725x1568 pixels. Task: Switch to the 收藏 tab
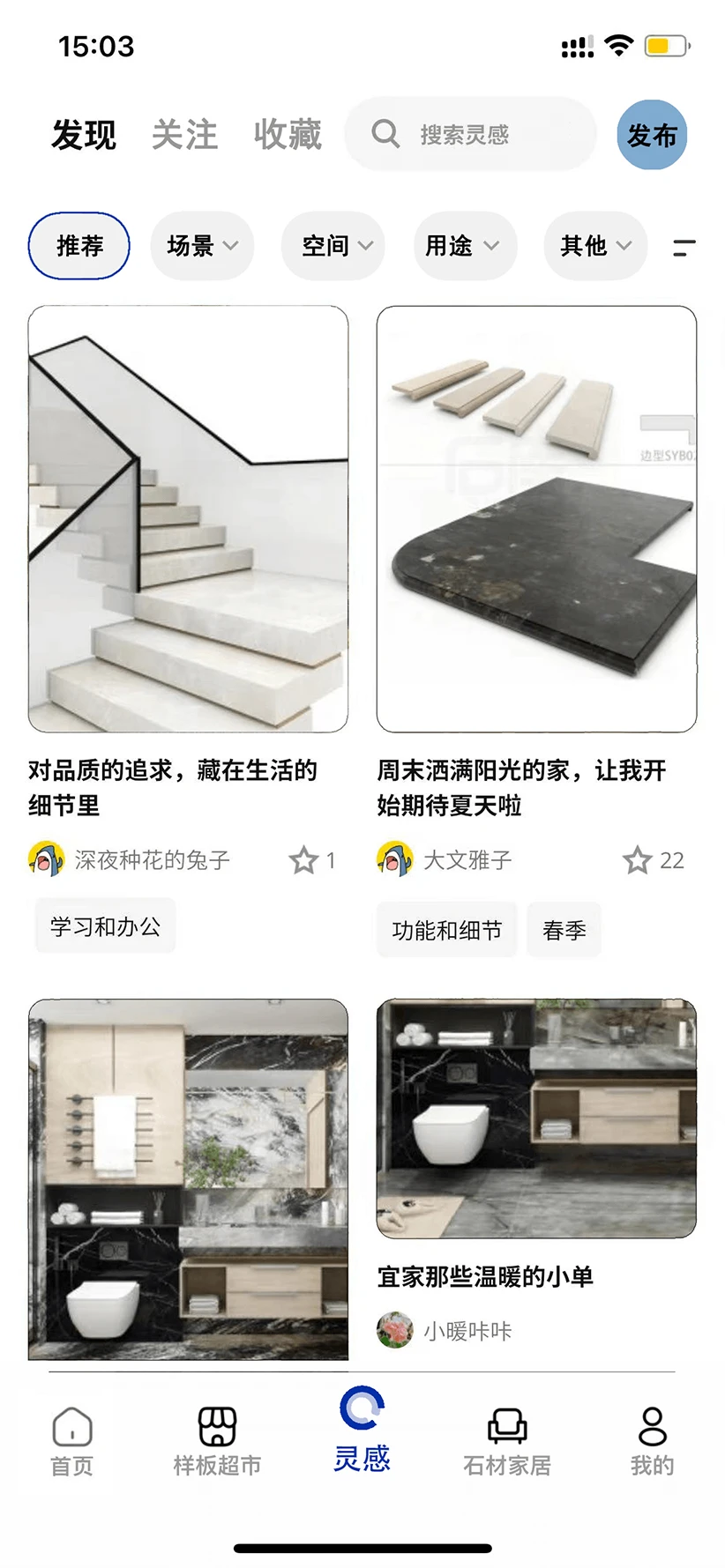[288, 134]
